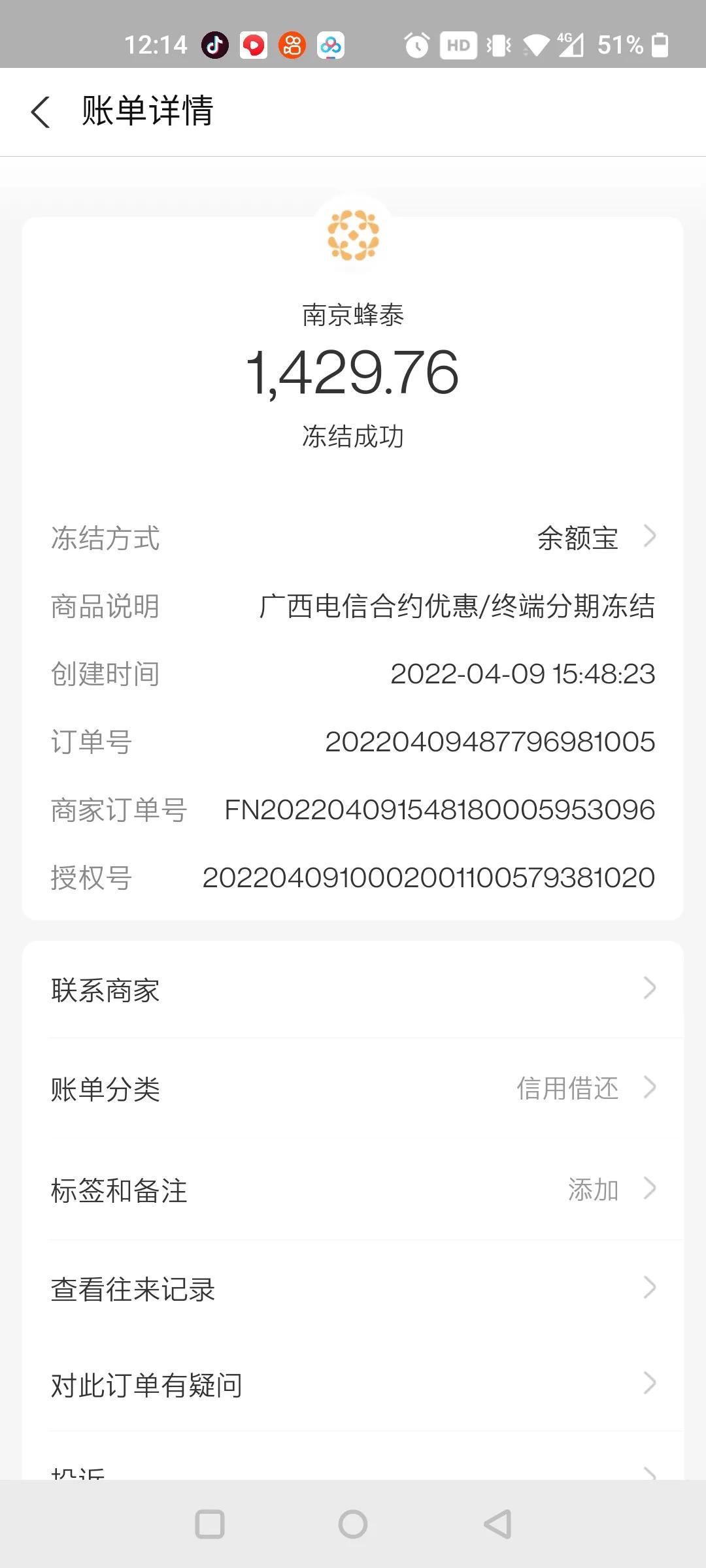
Task: Tap the Kuaishou icon in the status bar
Action: pyautogui.click(x=292, y=44)
